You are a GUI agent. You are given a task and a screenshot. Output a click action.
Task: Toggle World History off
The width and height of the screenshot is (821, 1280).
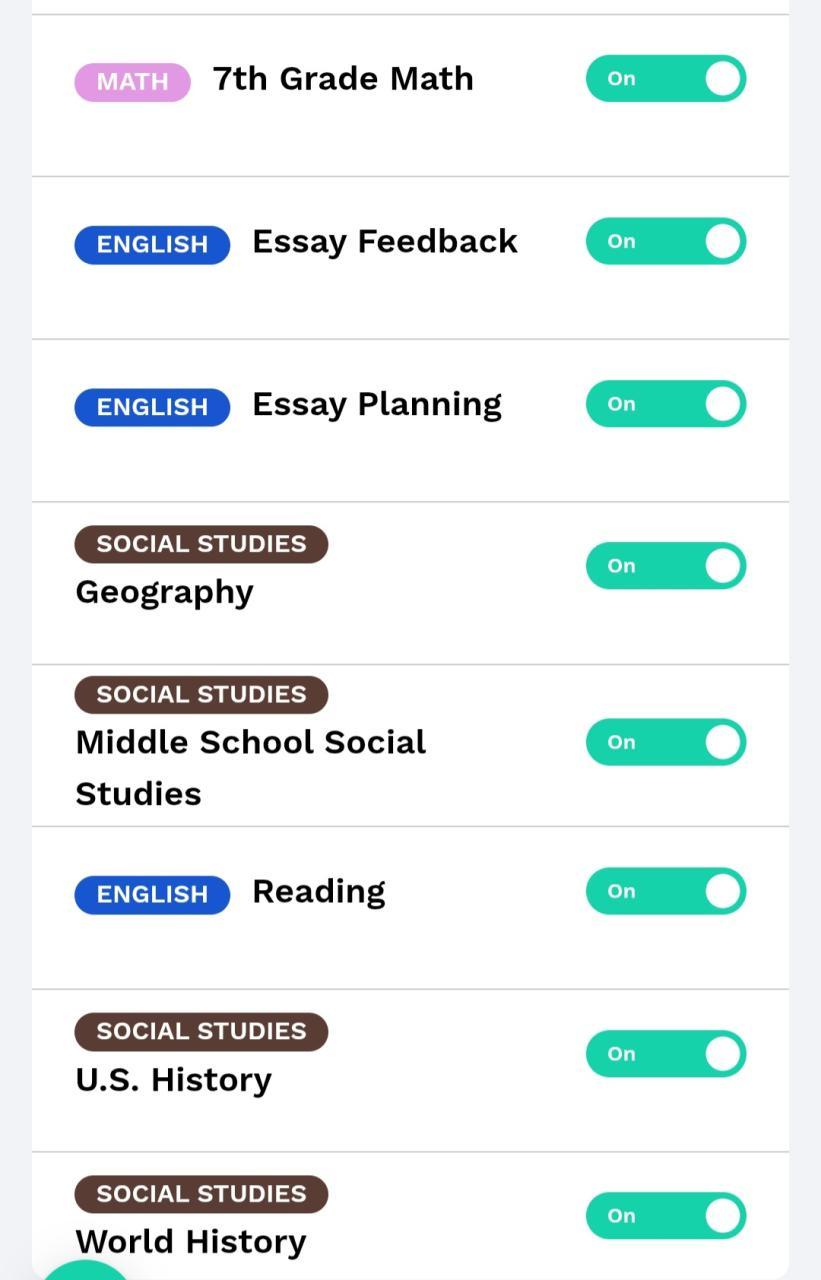point(666,1216)
